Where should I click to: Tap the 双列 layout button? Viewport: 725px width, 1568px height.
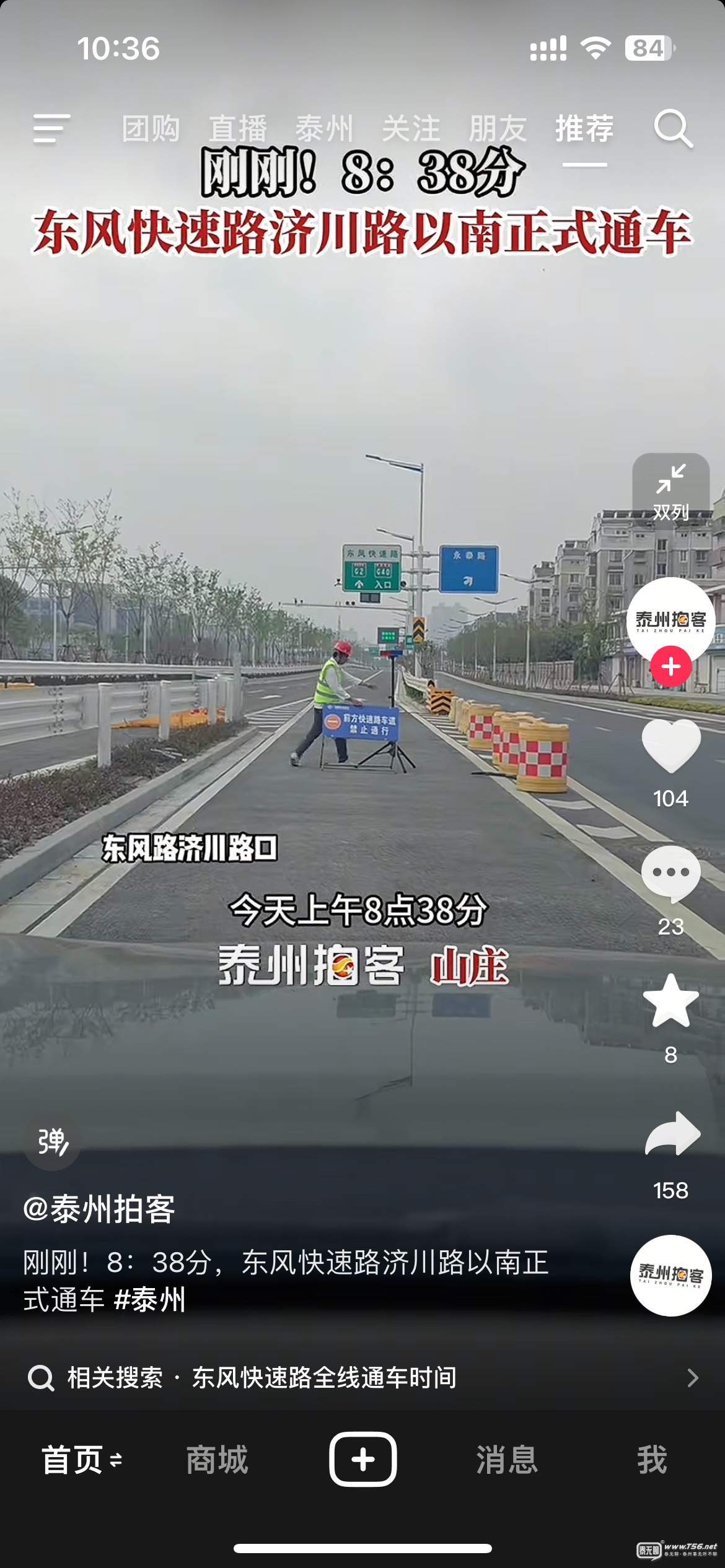pos(670,490)
